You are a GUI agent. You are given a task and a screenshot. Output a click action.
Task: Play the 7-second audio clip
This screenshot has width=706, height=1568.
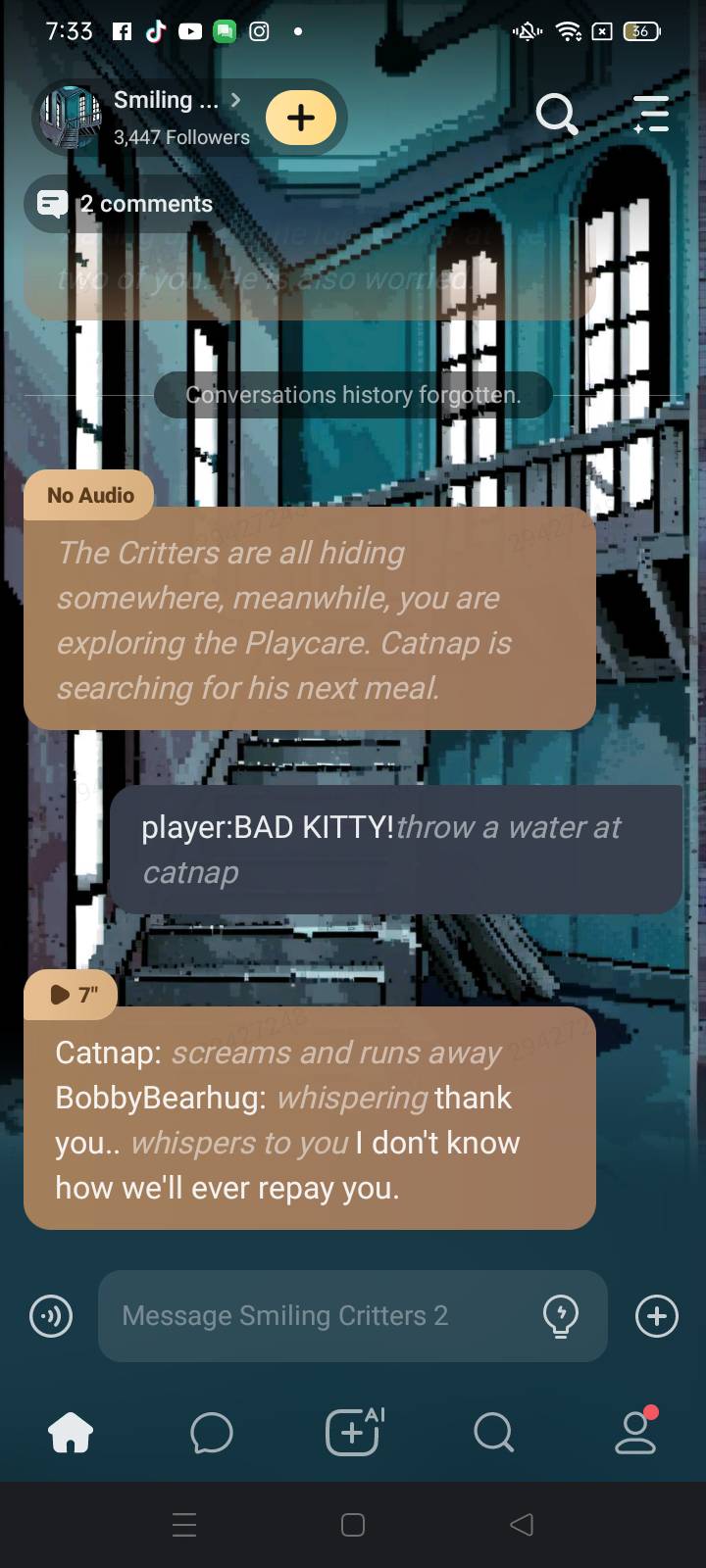pyautogui.click(x=72, y=995)
